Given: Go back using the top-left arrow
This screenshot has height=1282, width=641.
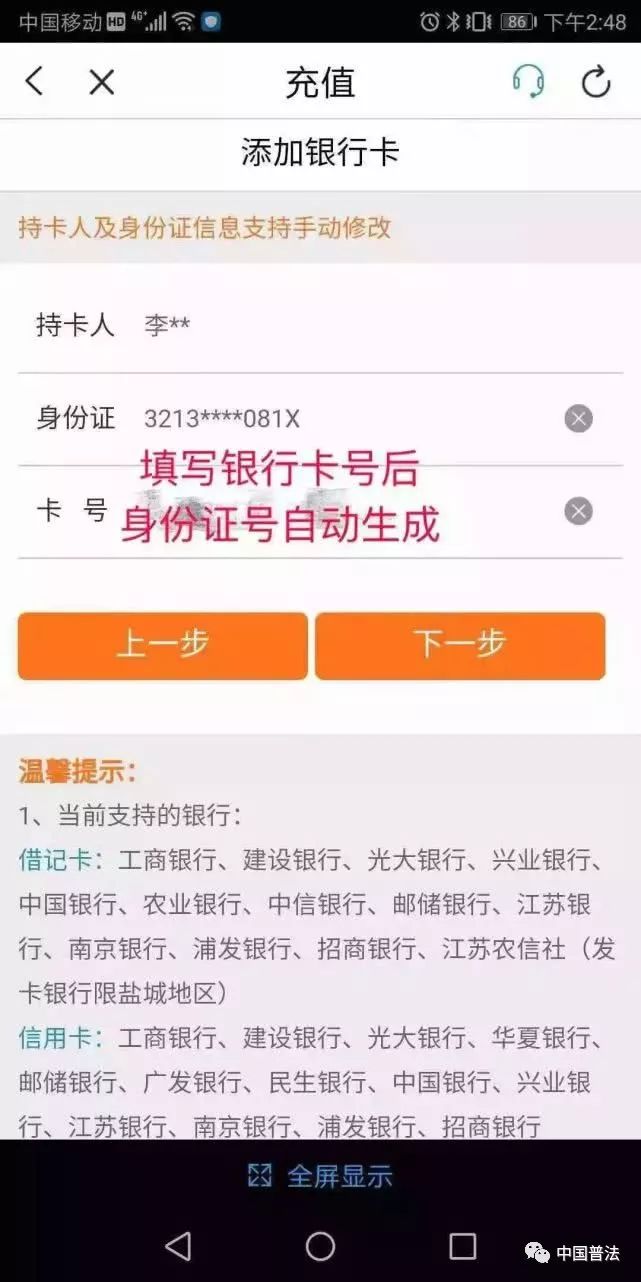Looking at the screenshot, I should 35,81.
